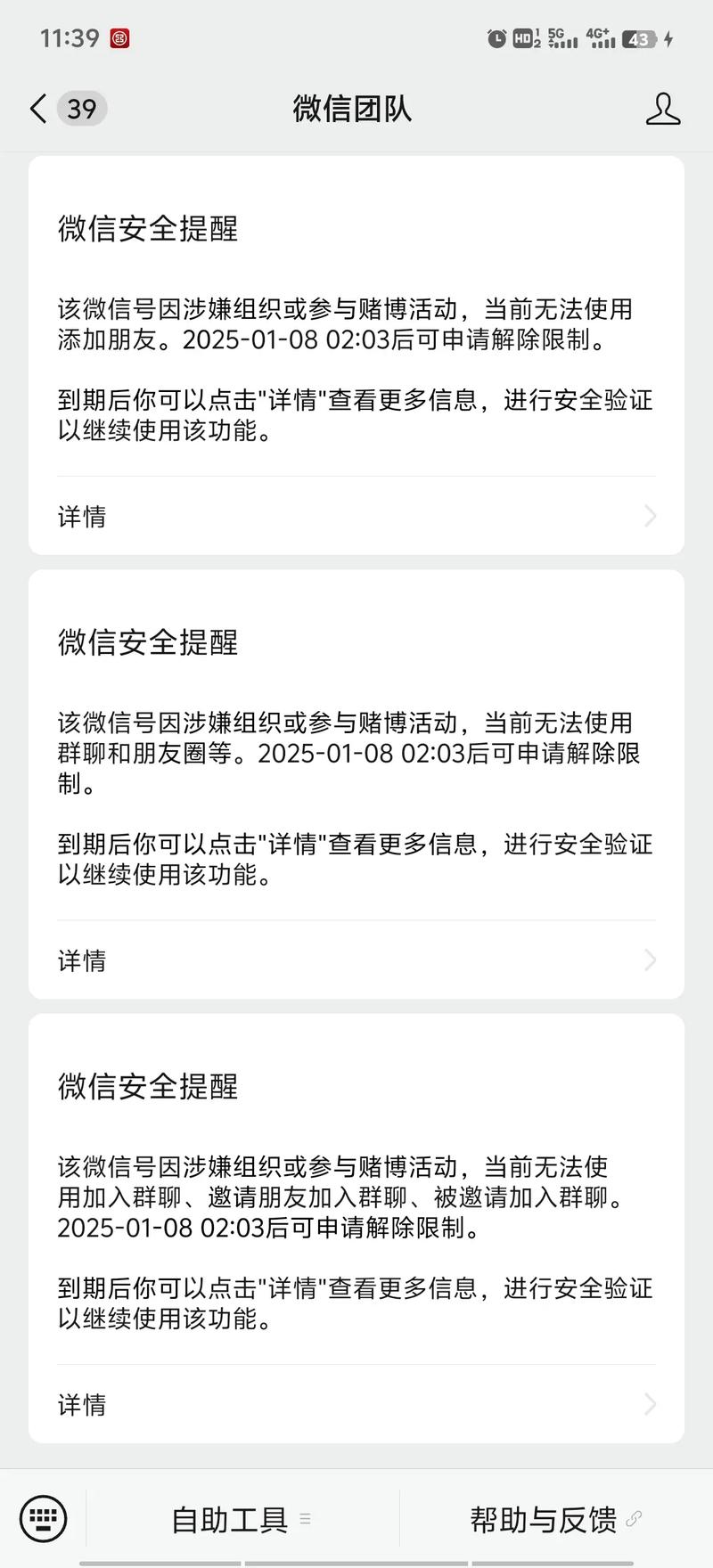713x1568 pixels.
Task: Open the WeChat Team profile icon
Action: [663, 108]
